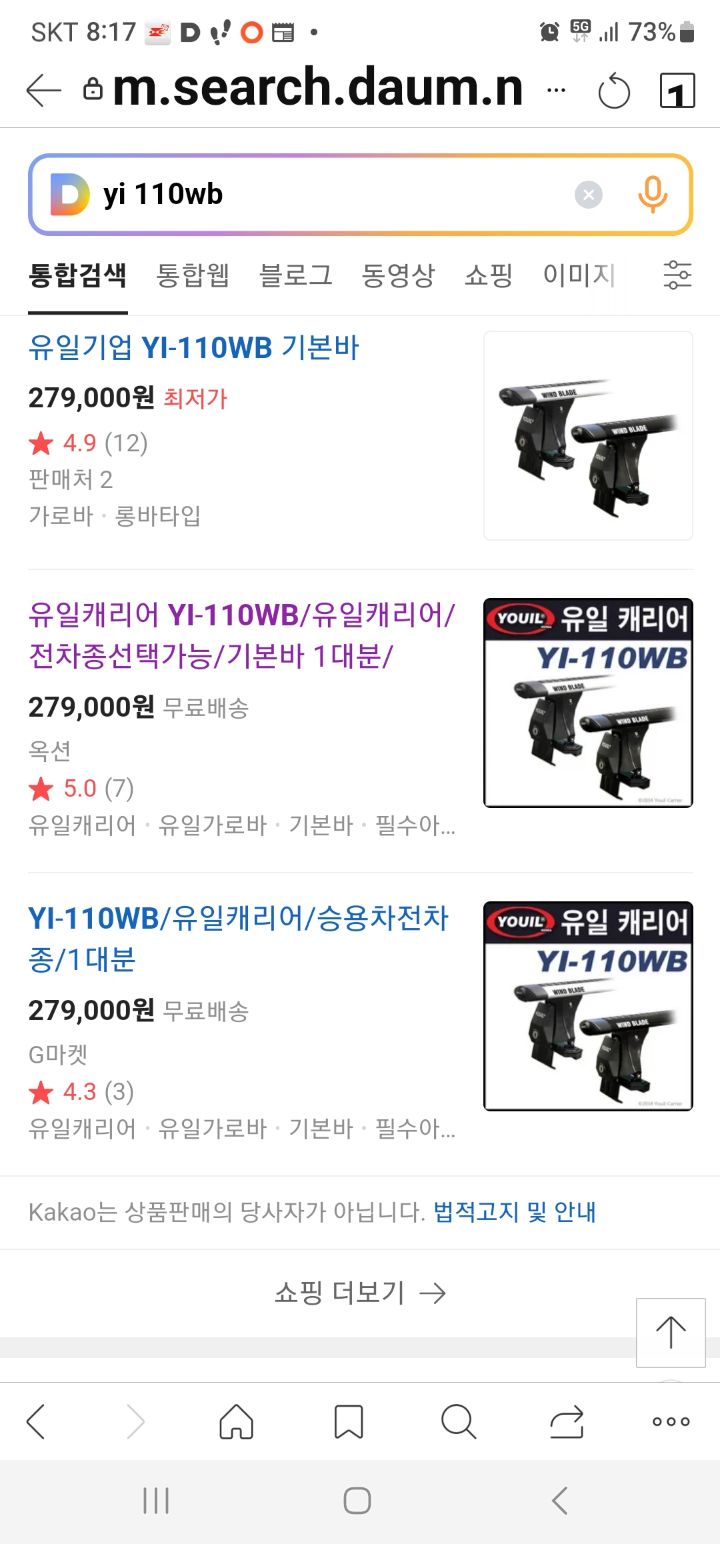
Task: Open the browser tab switcher
Action: (677, 92)
